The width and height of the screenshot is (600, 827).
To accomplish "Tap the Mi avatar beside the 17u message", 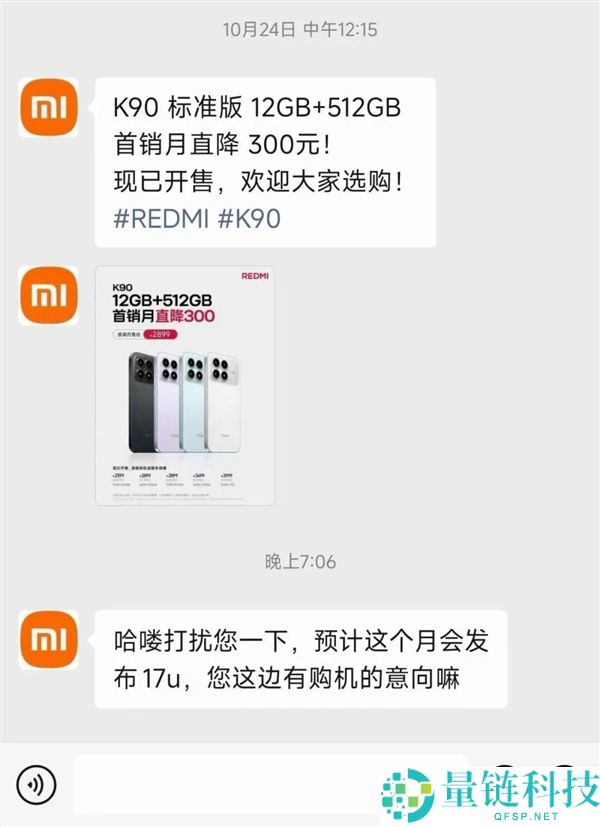I will (48, 642).
